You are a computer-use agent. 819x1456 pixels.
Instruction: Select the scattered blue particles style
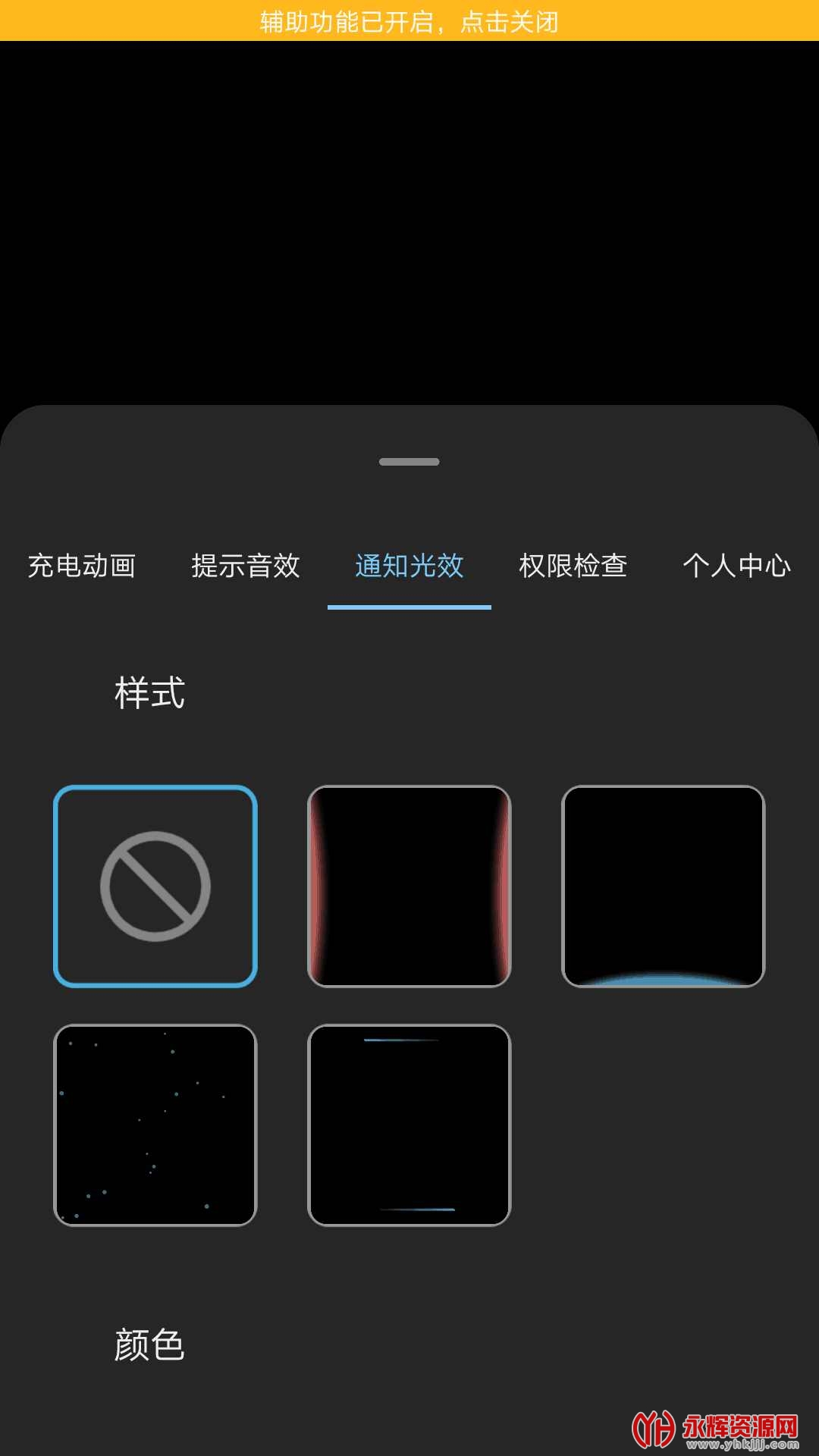point(155,1125)
